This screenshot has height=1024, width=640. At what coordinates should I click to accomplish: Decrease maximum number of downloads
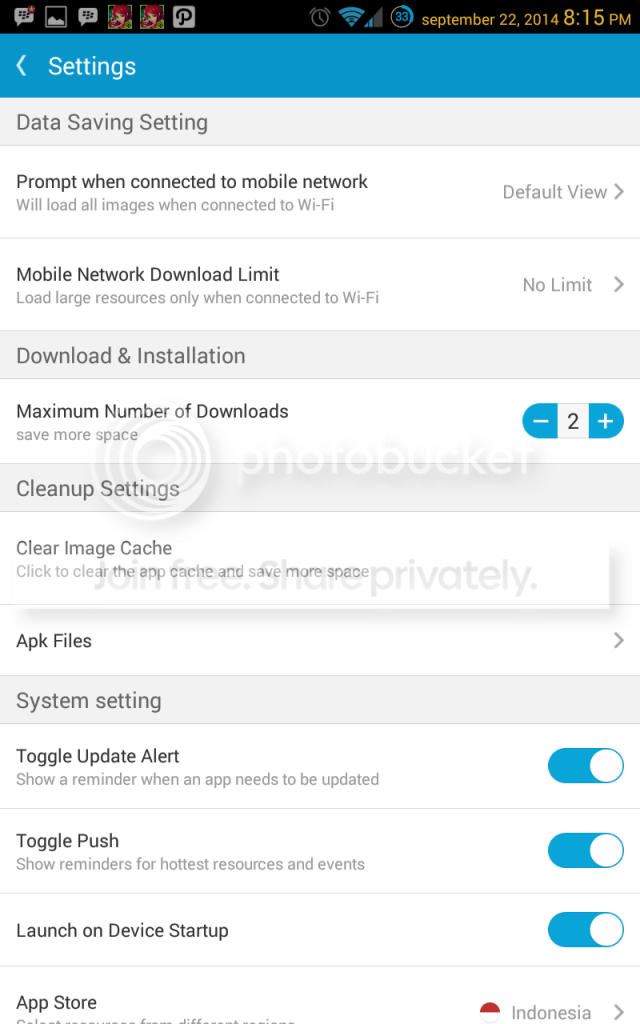pyautogui.click(x=540, y=421)
